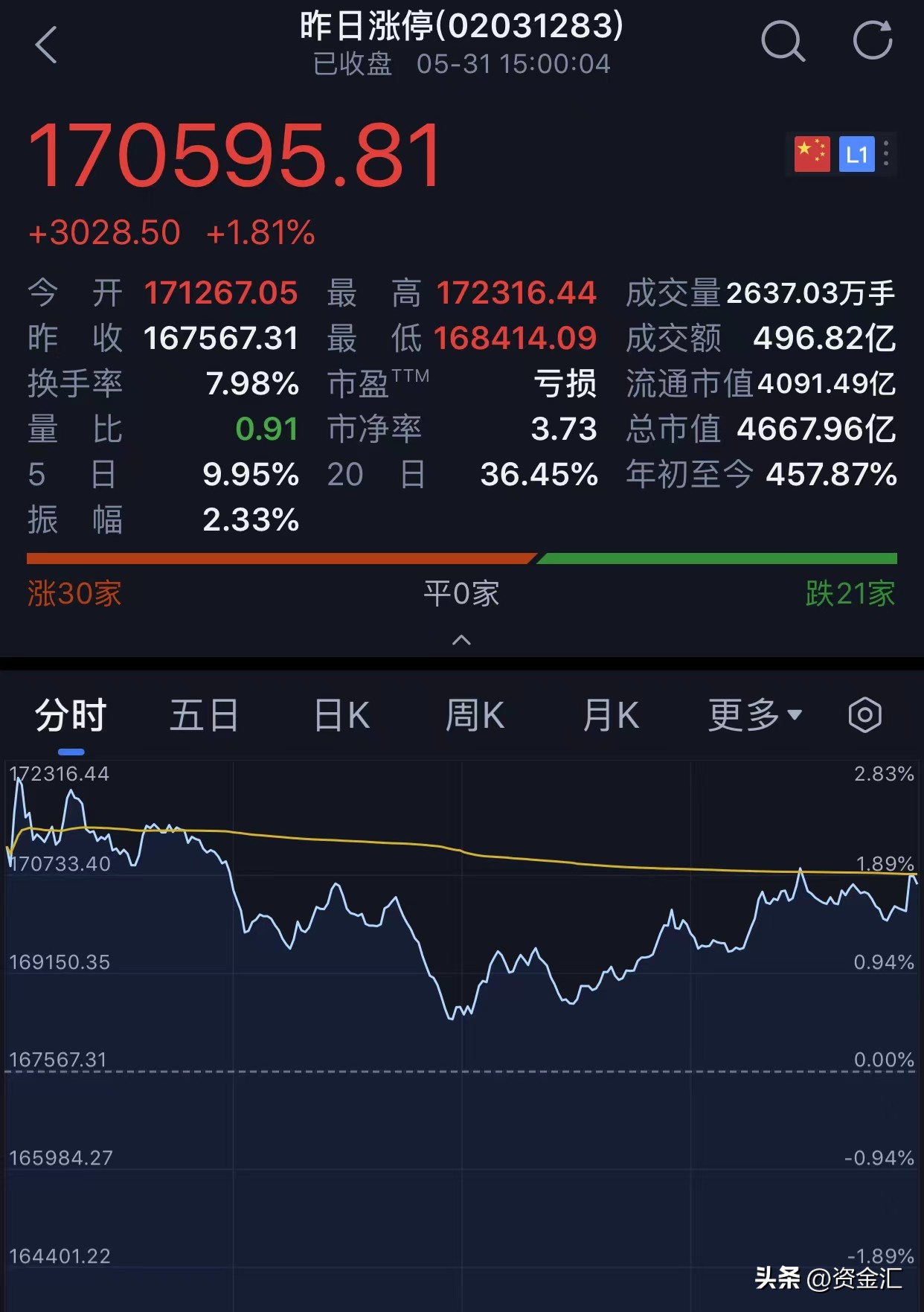Click the L1 quote level badge
Image resolution: width=924 pixels, height=1312 pixels.
(x=857, y=154)
